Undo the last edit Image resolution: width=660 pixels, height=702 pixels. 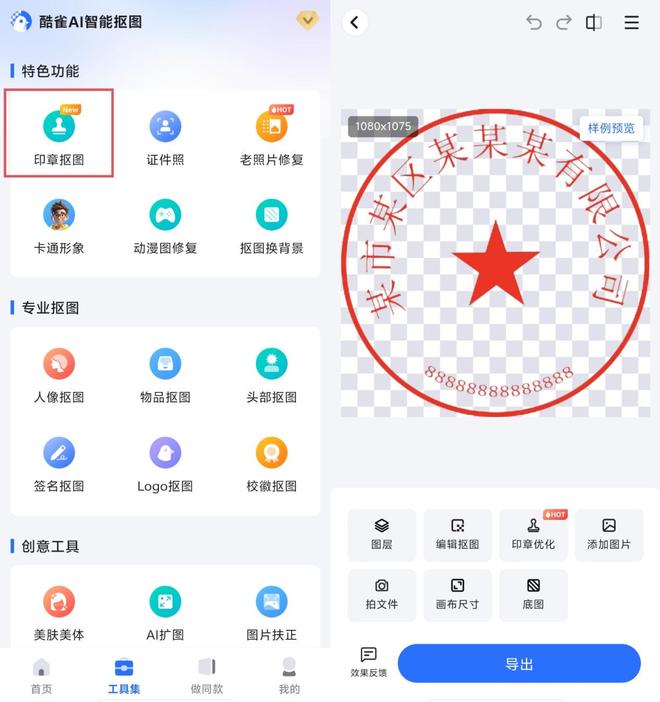pos(534,23)
